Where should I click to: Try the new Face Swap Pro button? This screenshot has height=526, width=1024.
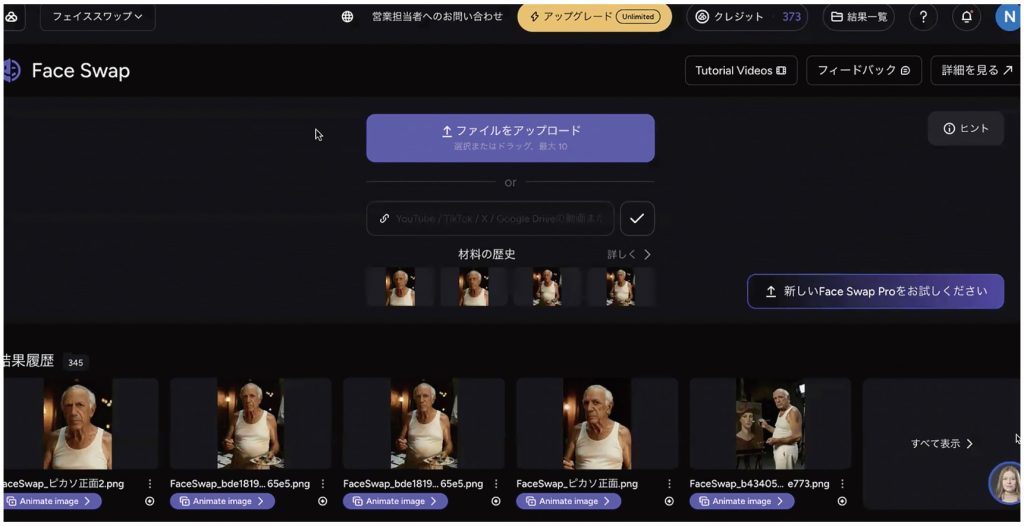[875, 291]
